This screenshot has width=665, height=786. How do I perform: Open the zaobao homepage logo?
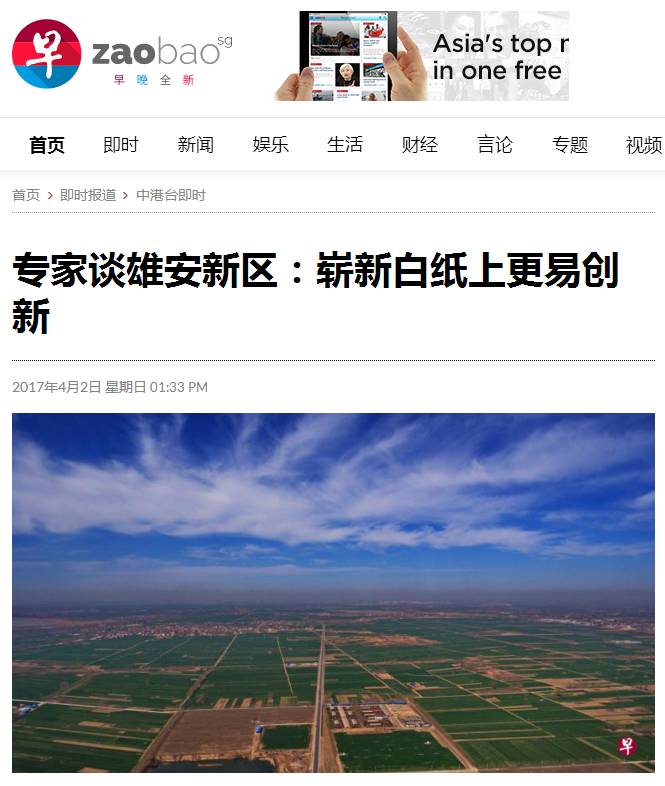120,54
